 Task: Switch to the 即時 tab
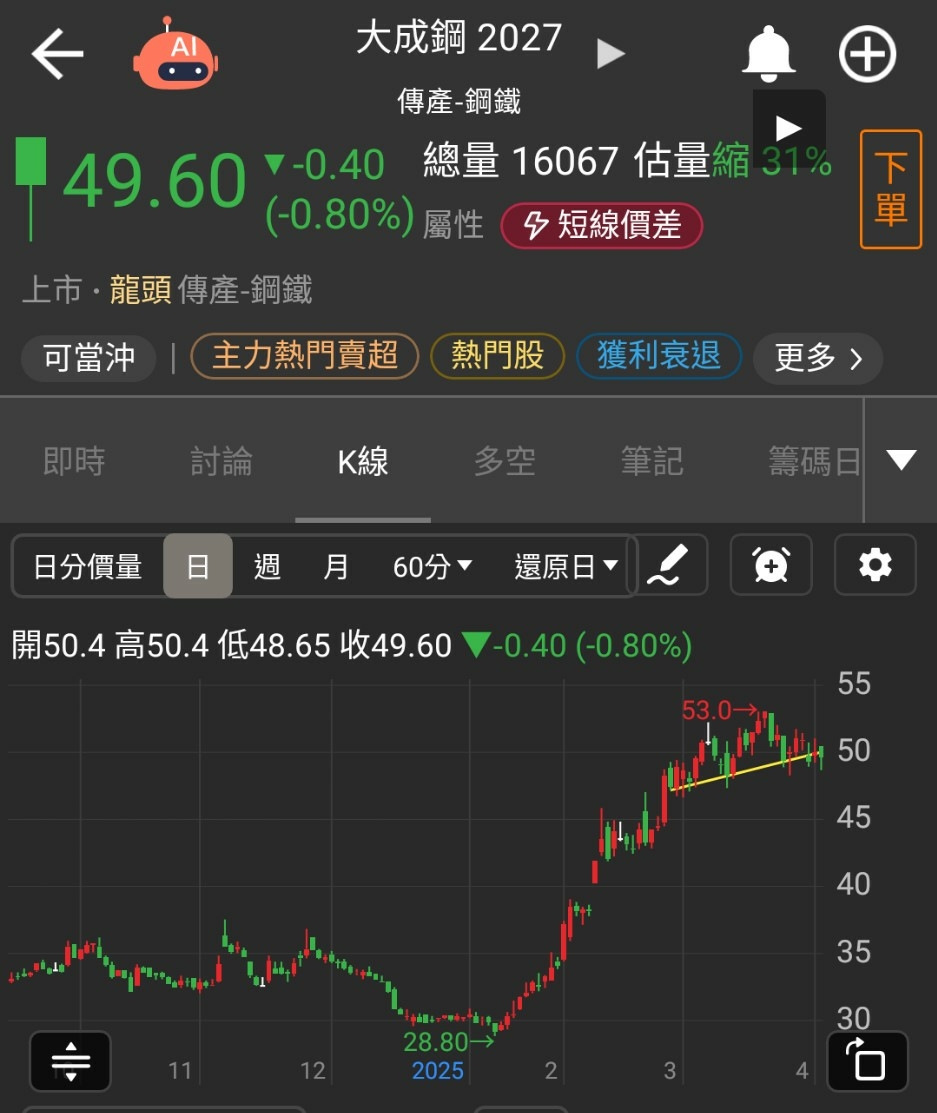coord(74,461)
